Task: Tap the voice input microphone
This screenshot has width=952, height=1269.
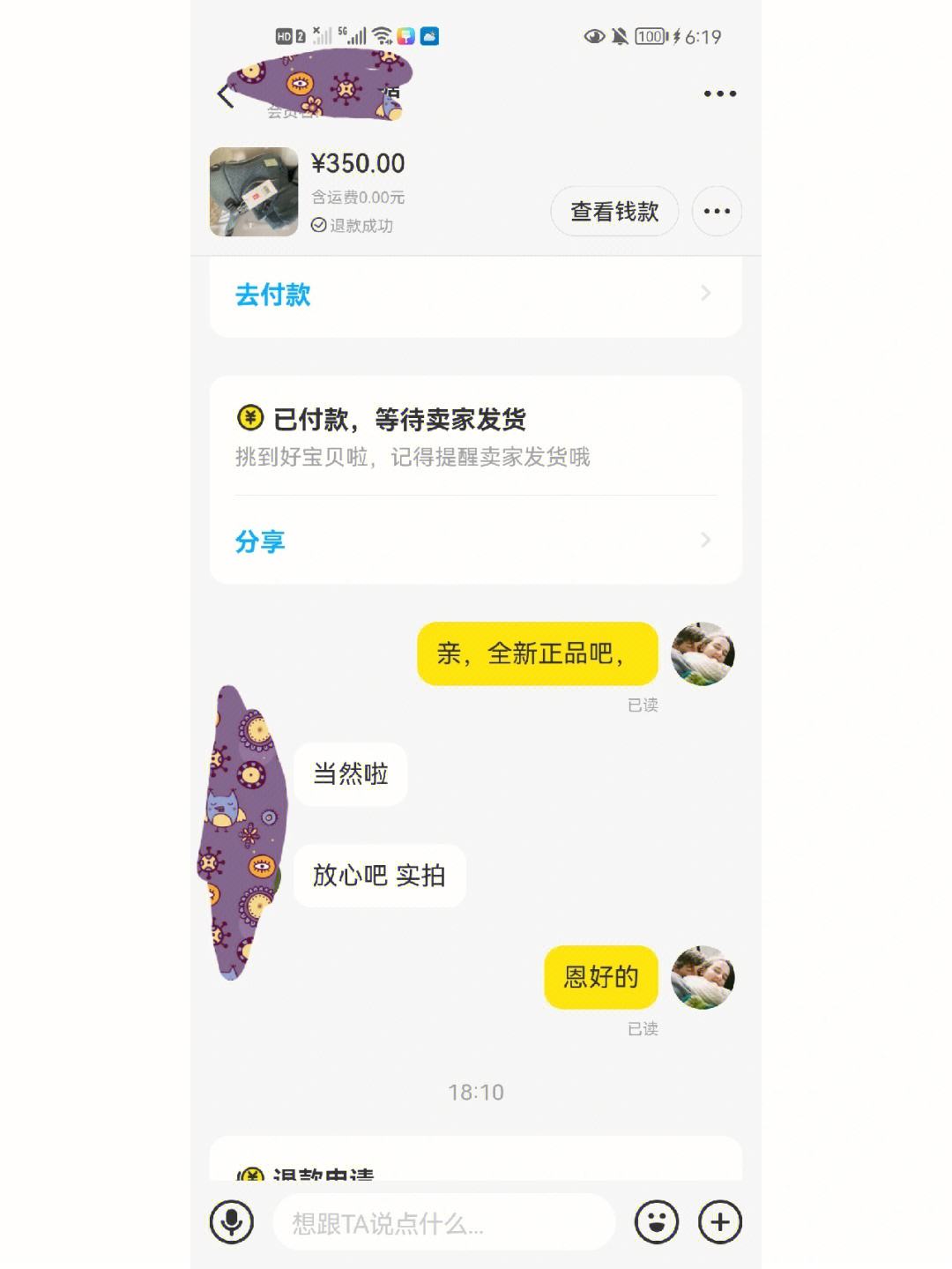Action: click(232, 1222)
